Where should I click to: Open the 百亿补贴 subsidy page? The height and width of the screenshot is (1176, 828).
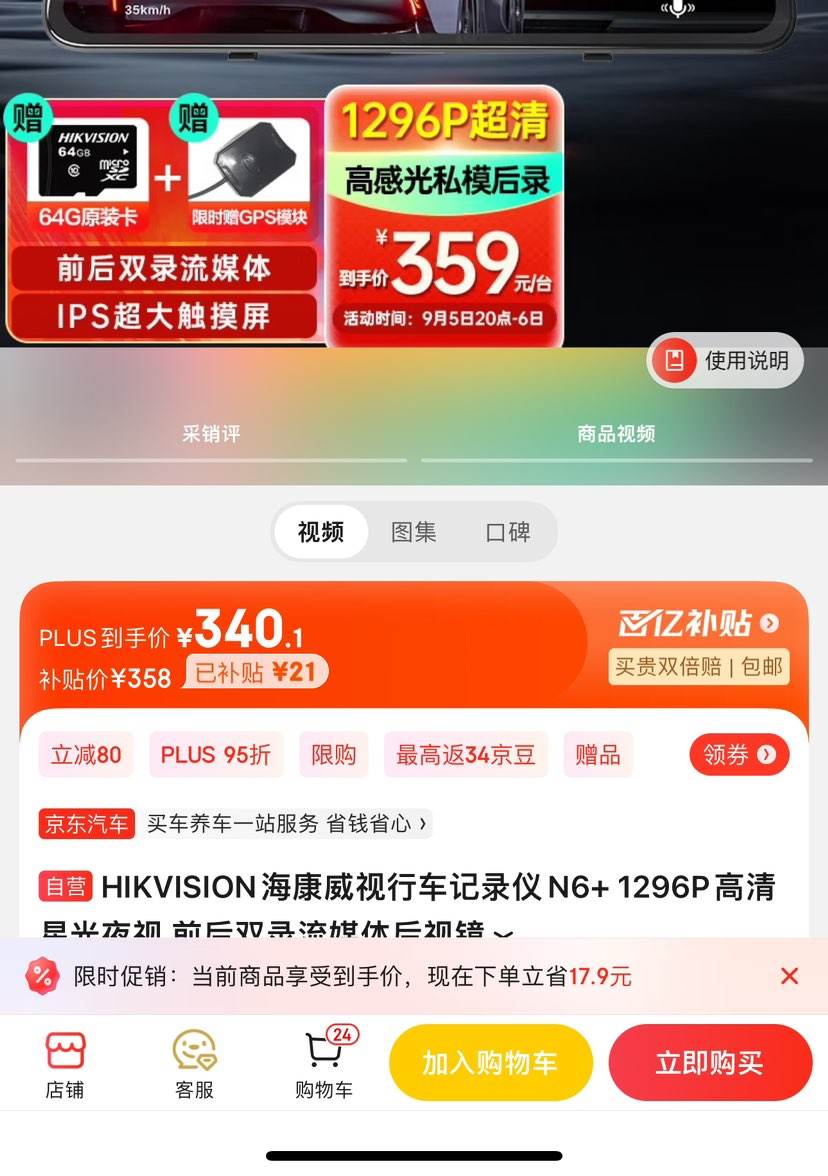[698, 624]
